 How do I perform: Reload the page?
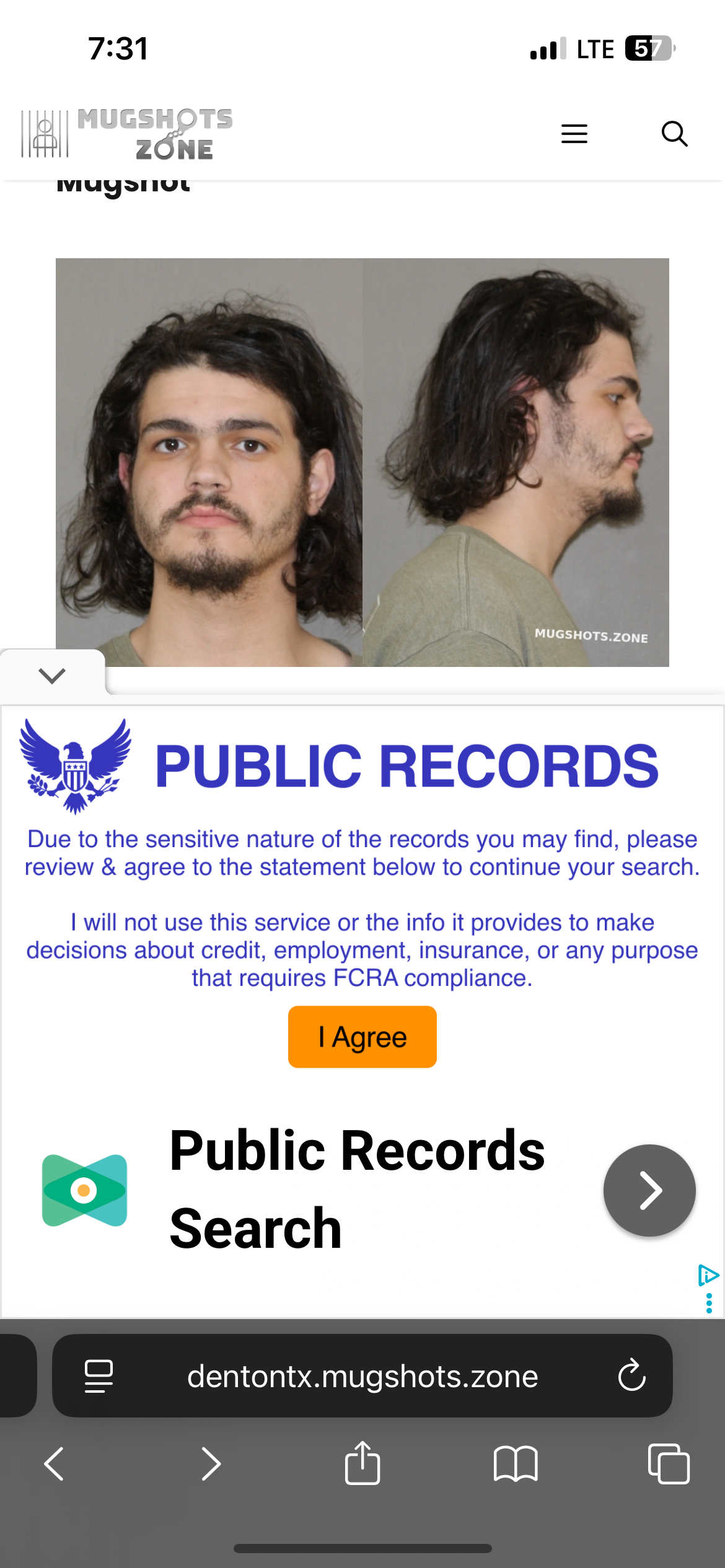click(631, 1375)
